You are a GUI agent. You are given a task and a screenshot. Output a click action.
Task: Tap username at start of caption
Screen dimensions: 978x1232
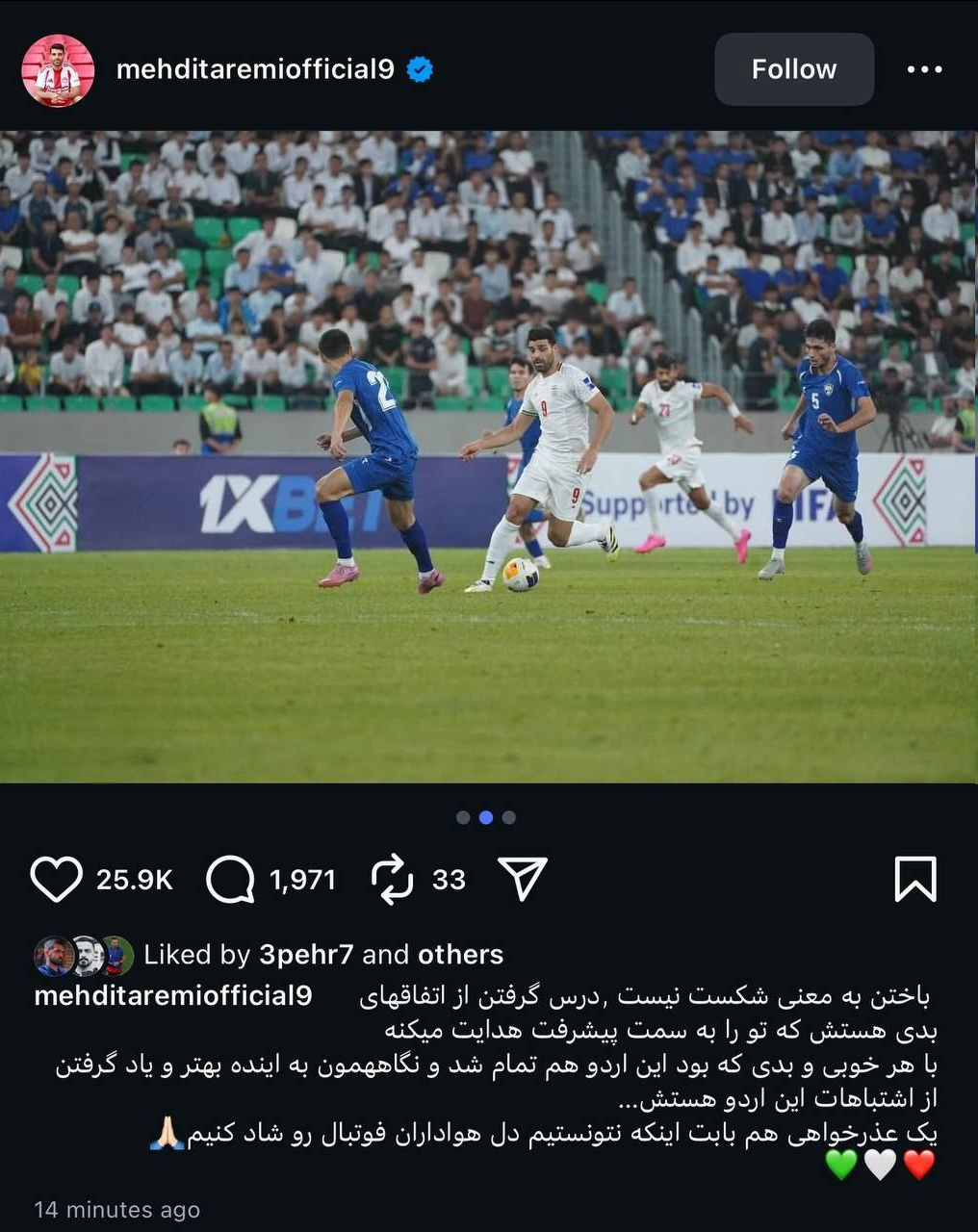(173, 995)
